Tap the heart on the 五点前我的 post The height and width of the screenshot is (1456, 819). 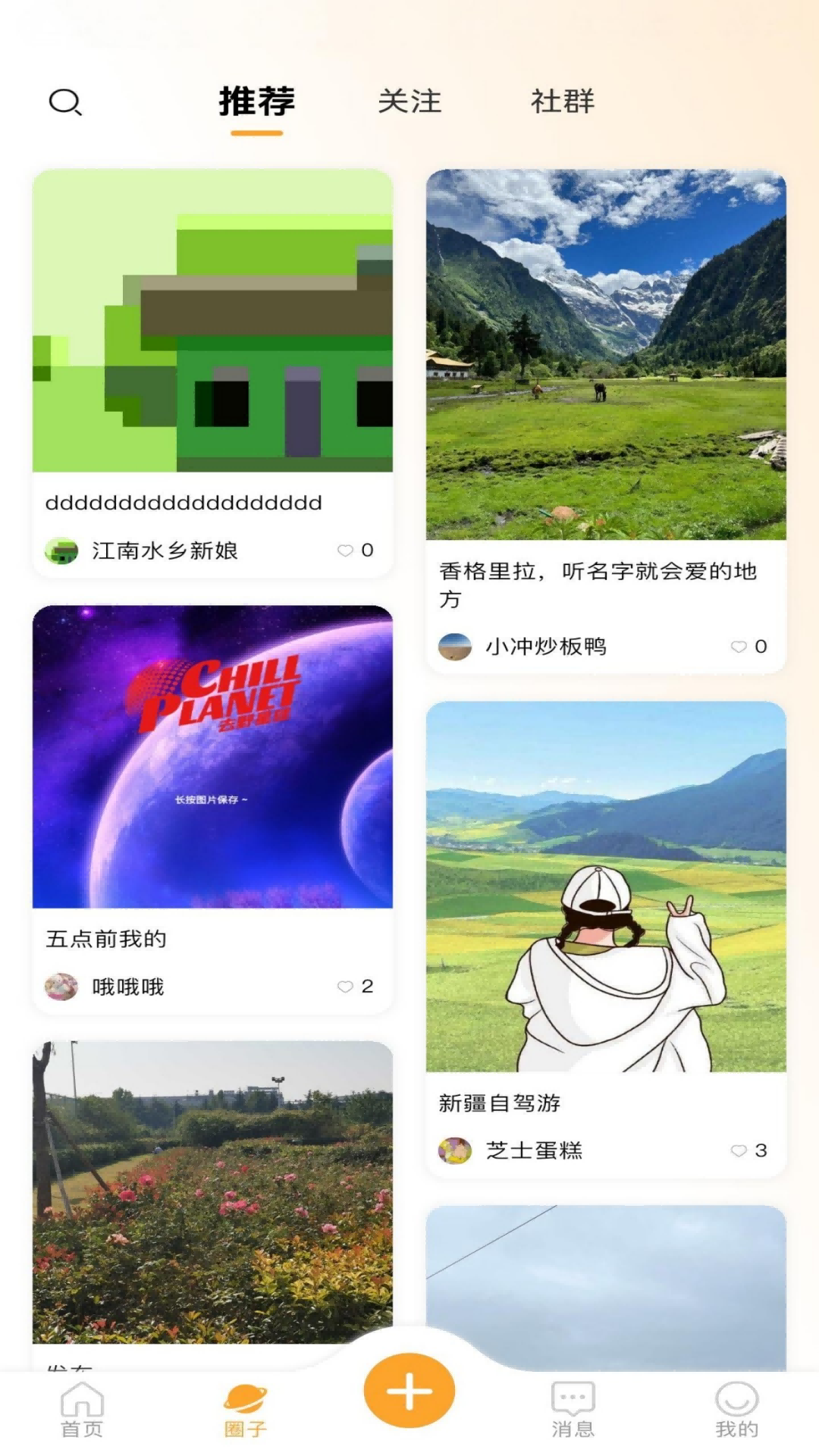pyautogui.click(x=345, y=987)
